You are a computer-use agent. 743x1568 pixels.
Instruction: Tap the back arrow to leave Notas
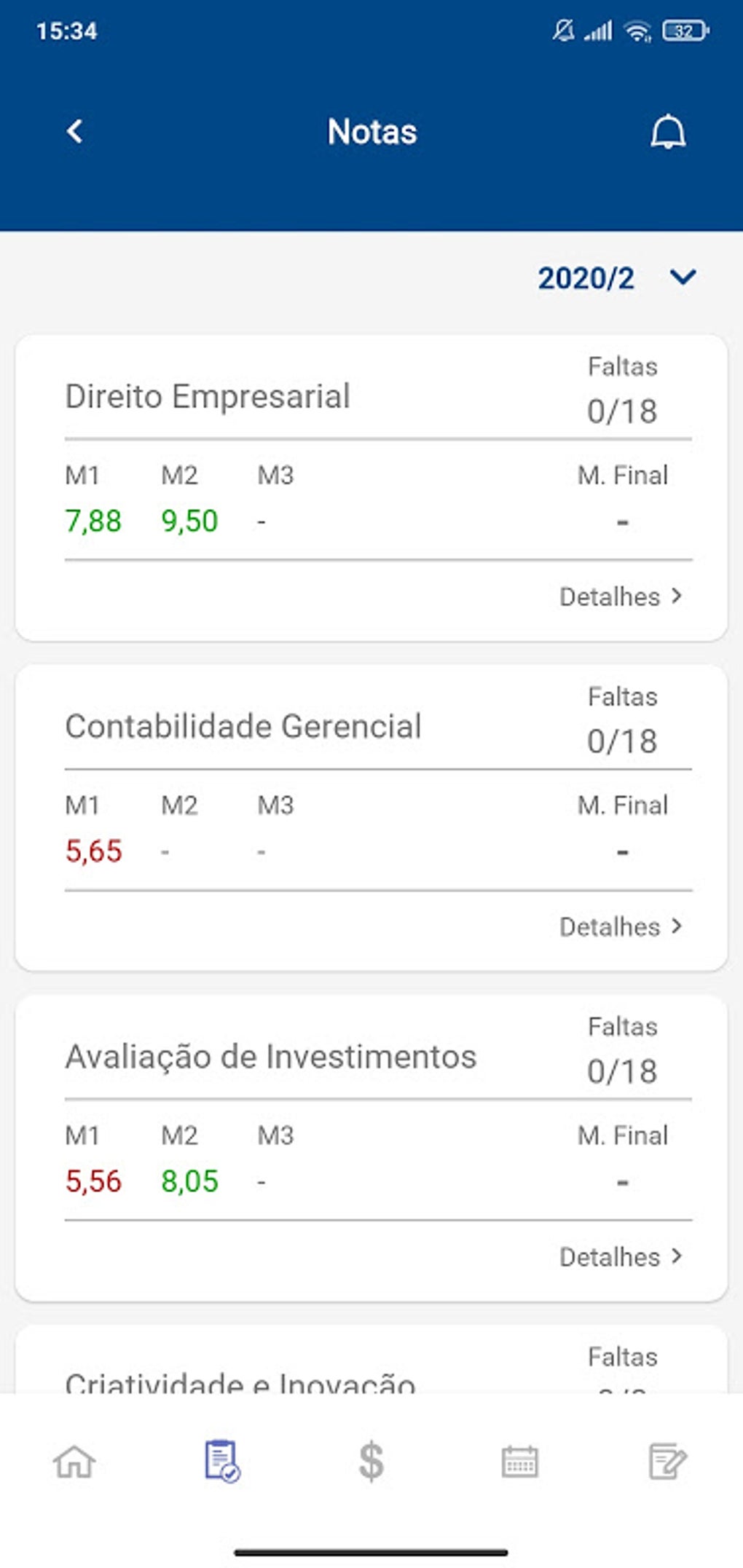73,132
